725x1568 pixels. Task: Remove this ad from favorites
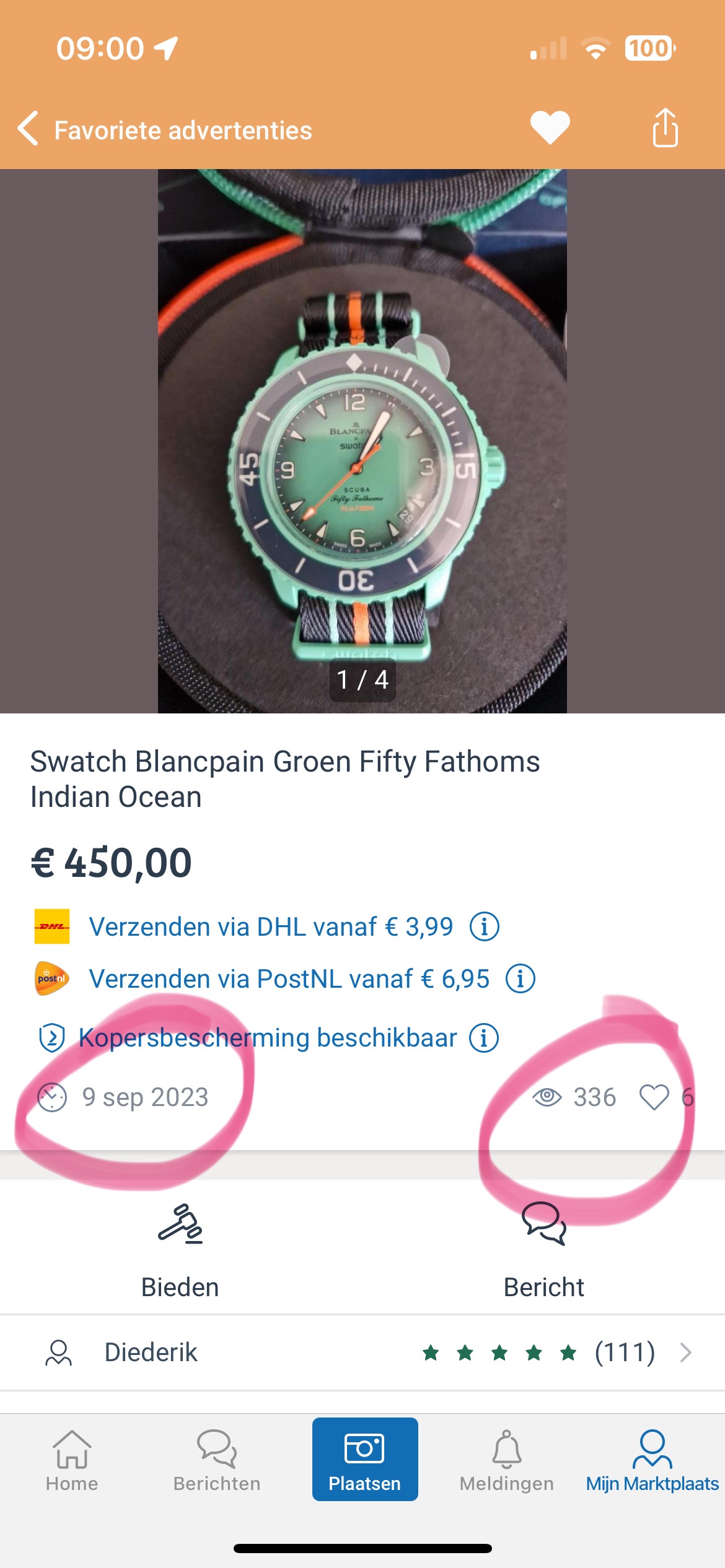pyautogui.click(x=550, y=128)
